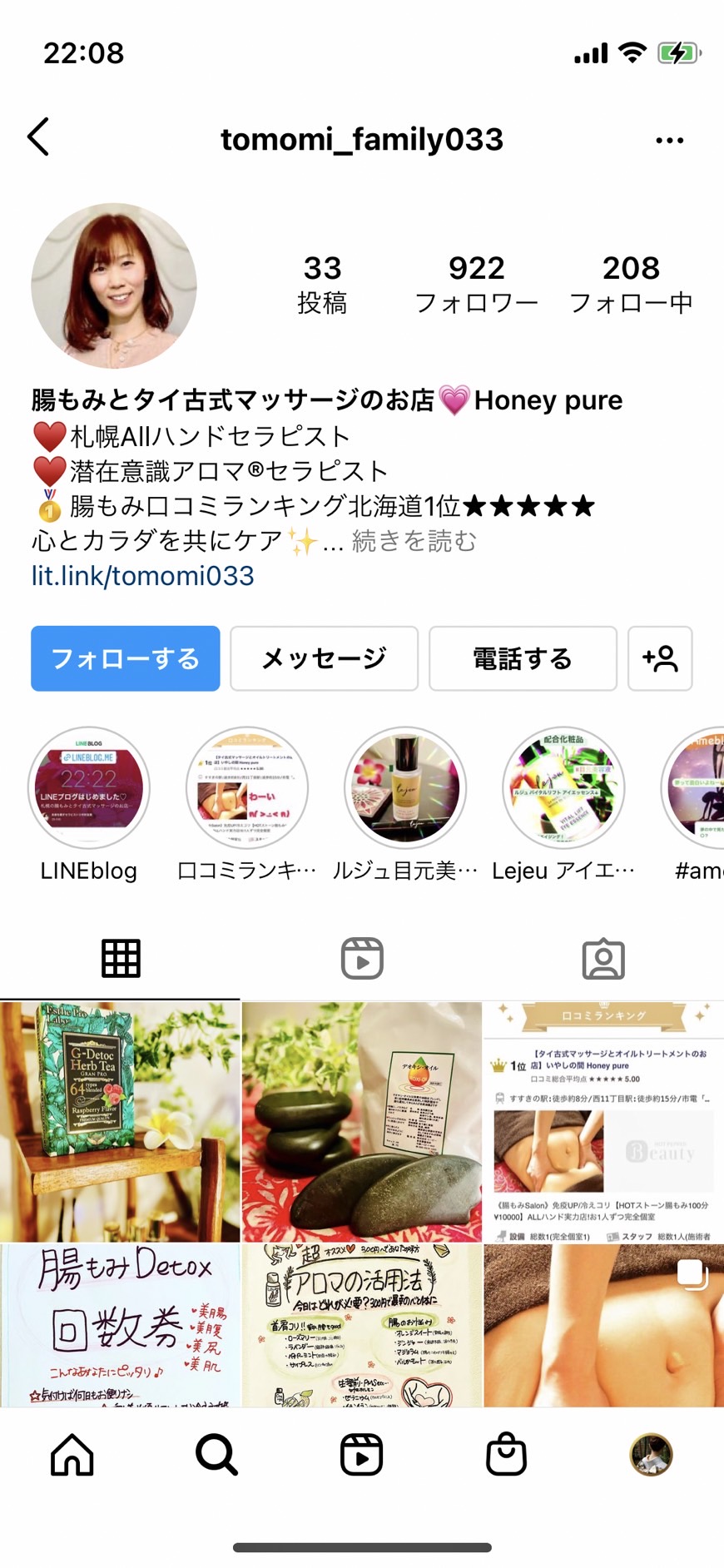
Task: Go back using the top-left arrow
Action: 38,137
